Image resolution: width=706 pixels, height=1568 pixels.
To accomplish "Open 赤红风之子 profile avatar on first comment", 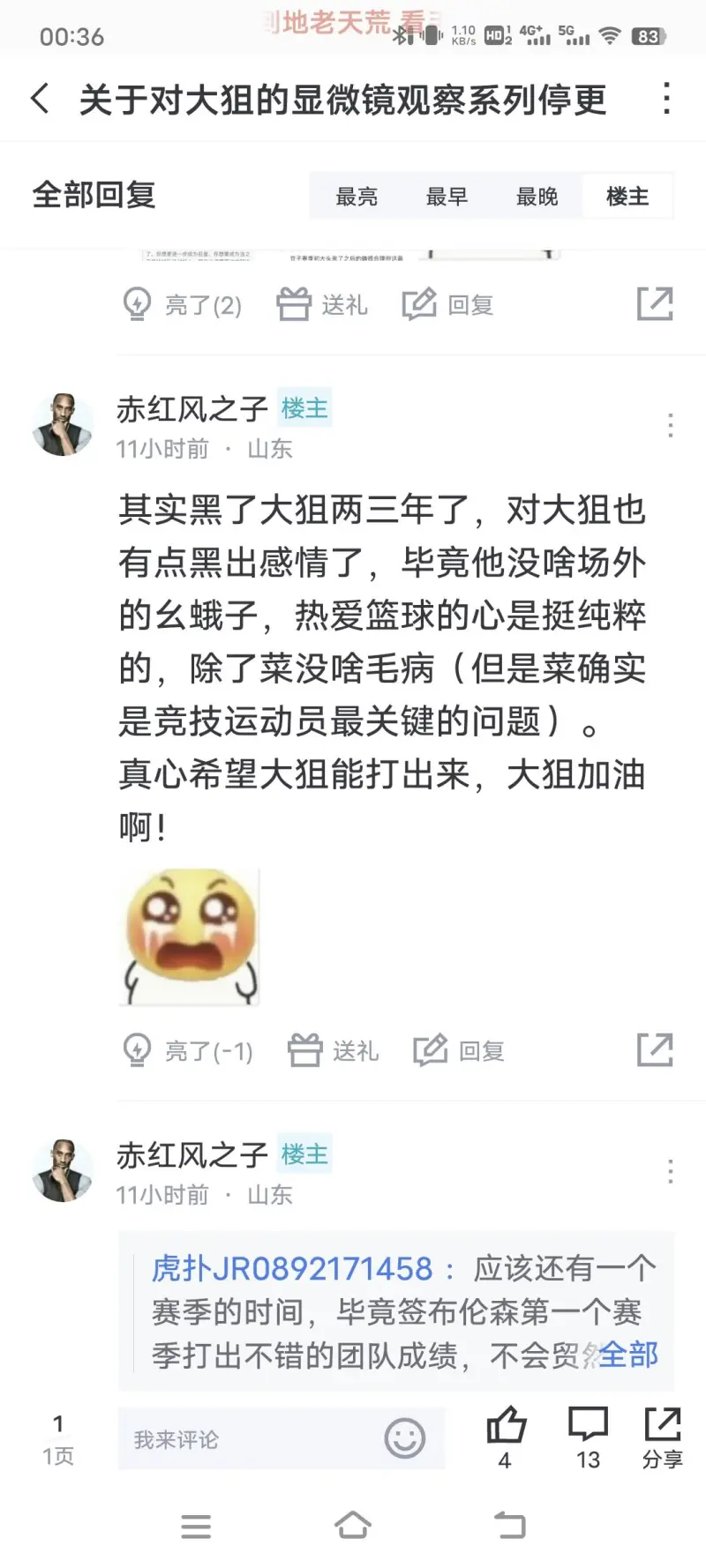I will coord(63,425).
